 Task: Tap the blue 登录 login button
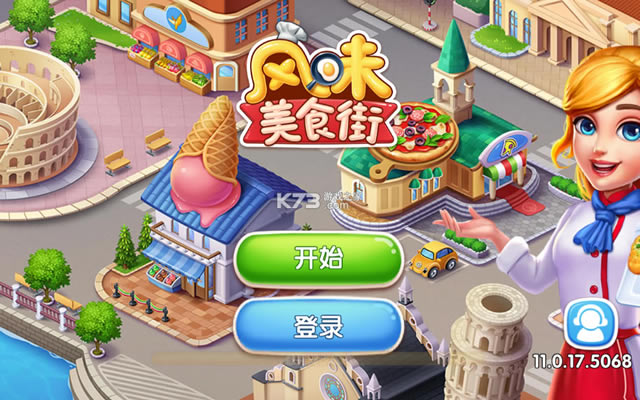point(318,325)
